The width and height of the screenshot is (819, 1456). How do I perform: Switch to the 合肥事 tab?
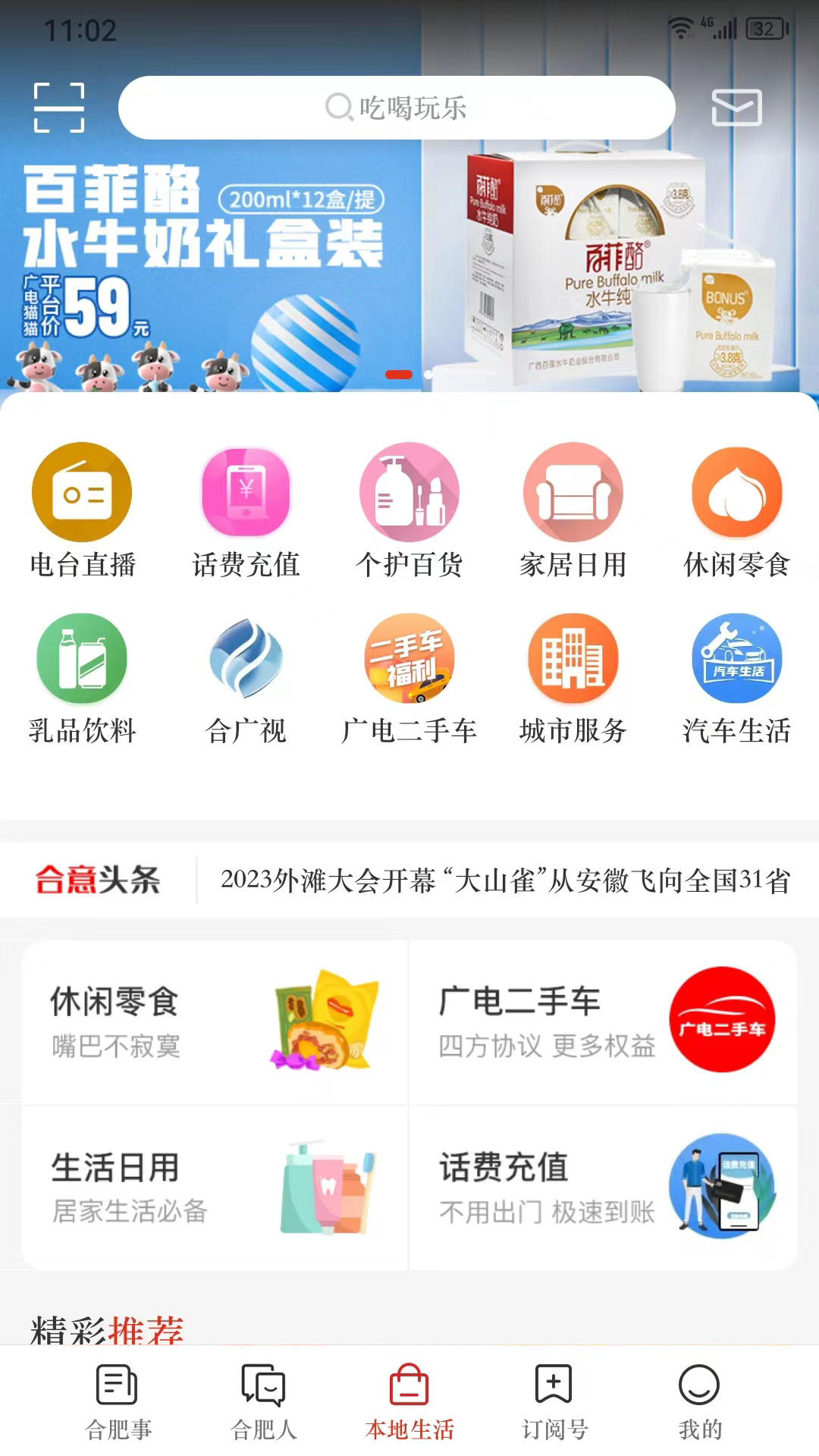(x=115, y=1403)
